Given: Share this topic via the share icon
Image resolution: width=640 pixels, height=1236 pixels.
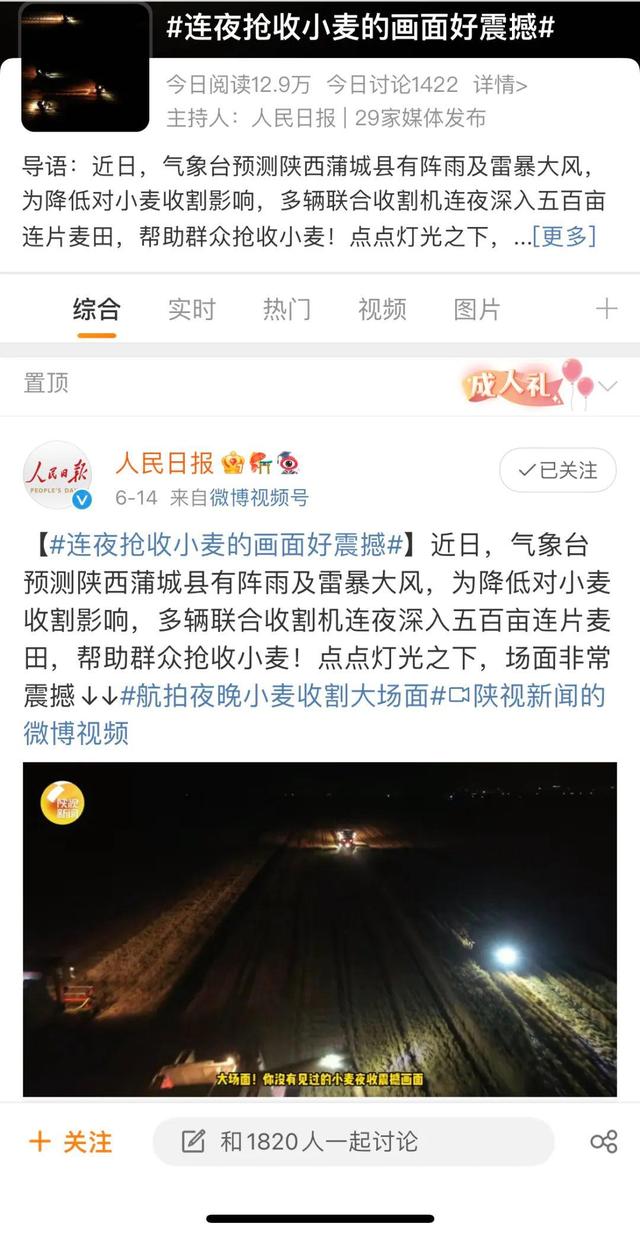Looking at the screenshot, I should [603, 1142].
